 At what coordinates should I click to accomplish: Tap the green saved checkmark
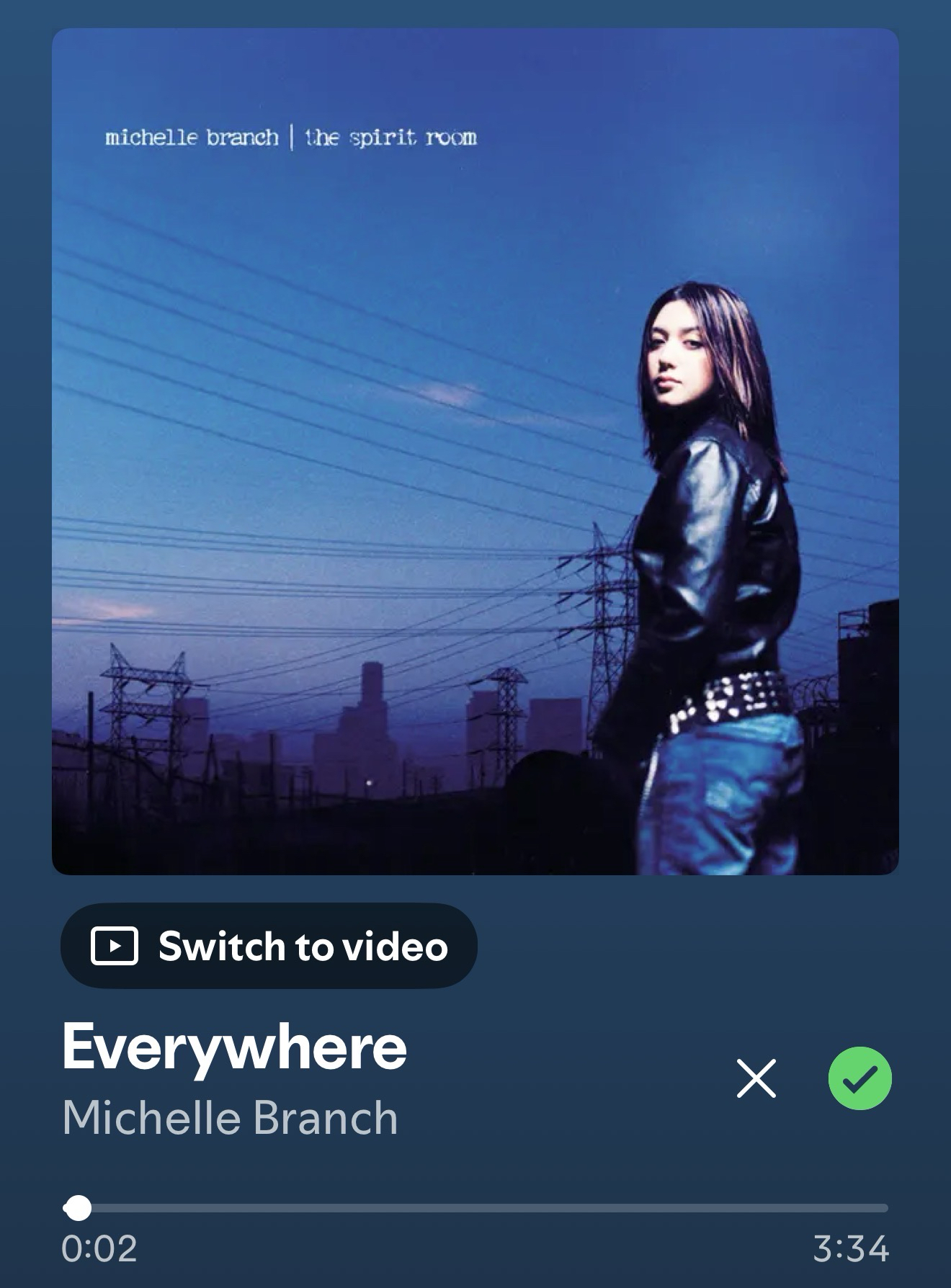860,1078
